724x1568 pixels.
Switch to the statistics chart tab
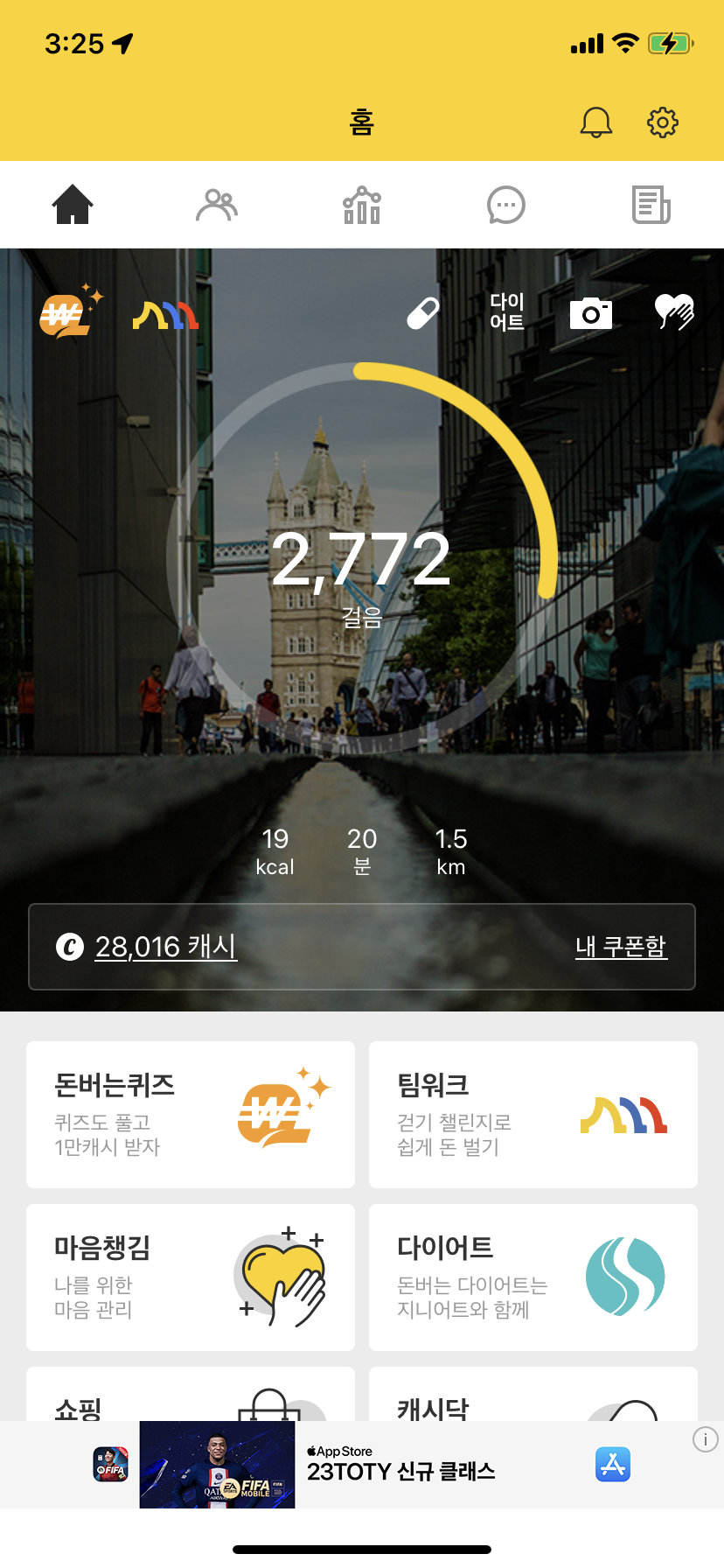[362, 206]
